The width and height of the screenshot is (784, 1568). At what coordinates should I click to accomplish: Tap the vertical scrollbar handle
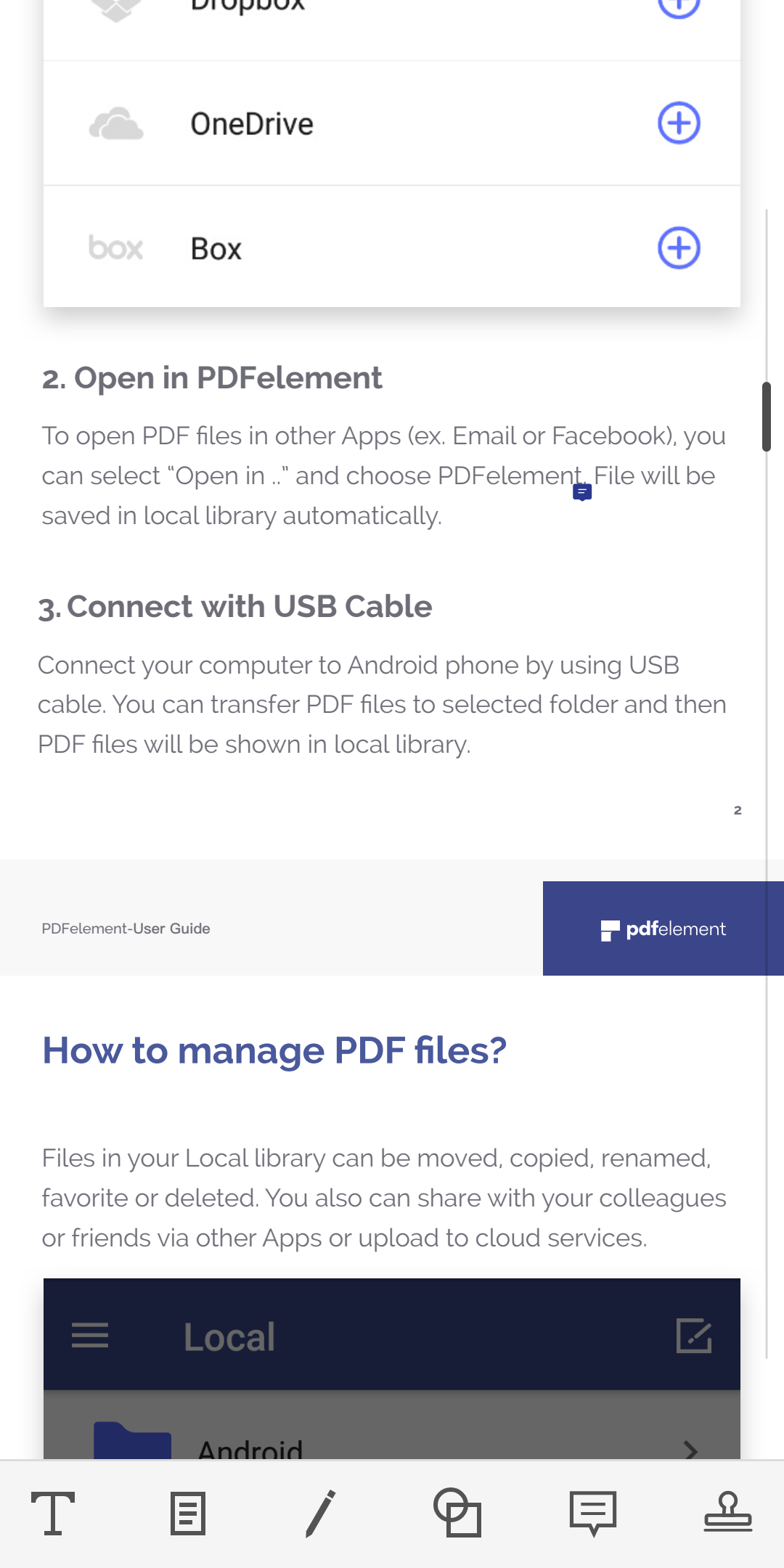point(767,417)
